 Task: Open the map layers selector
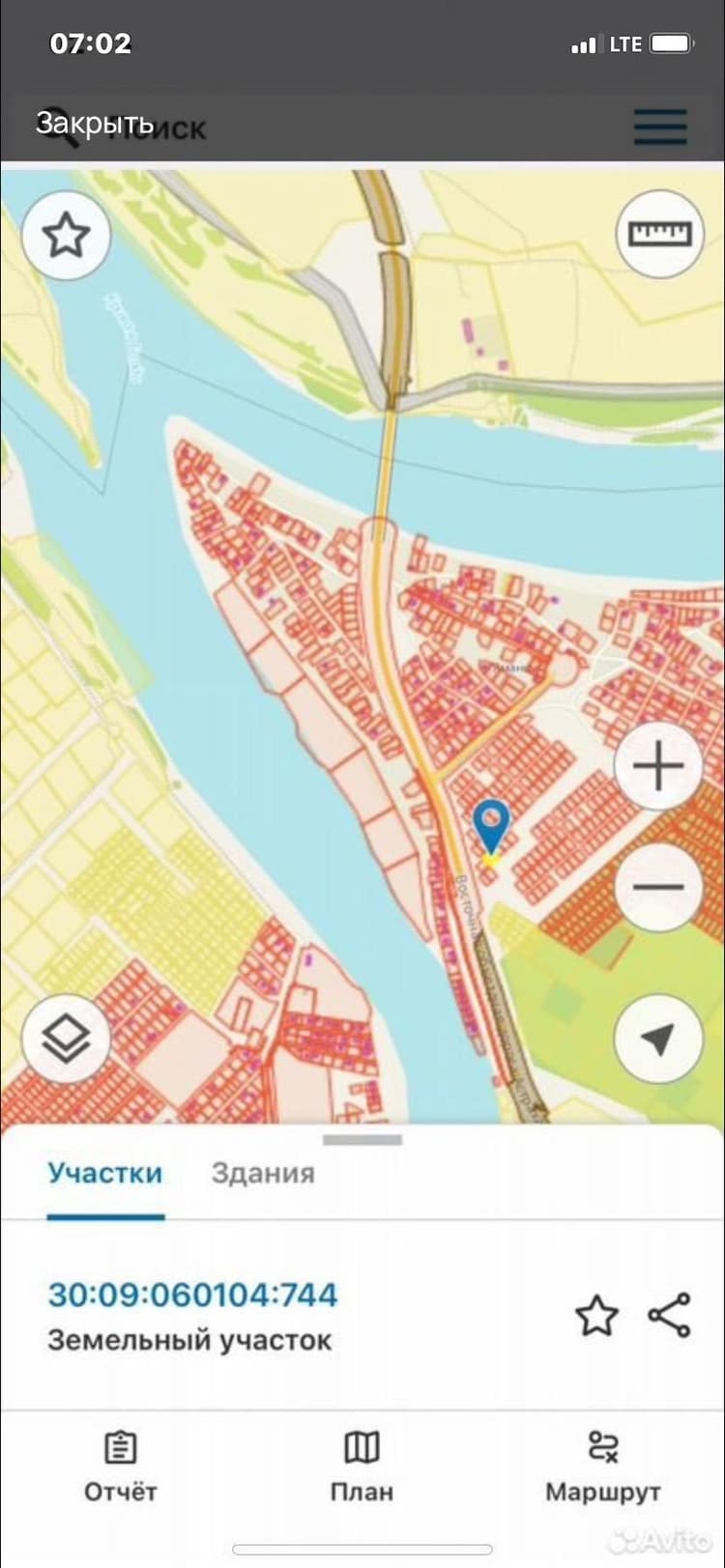pos(66,1039)
